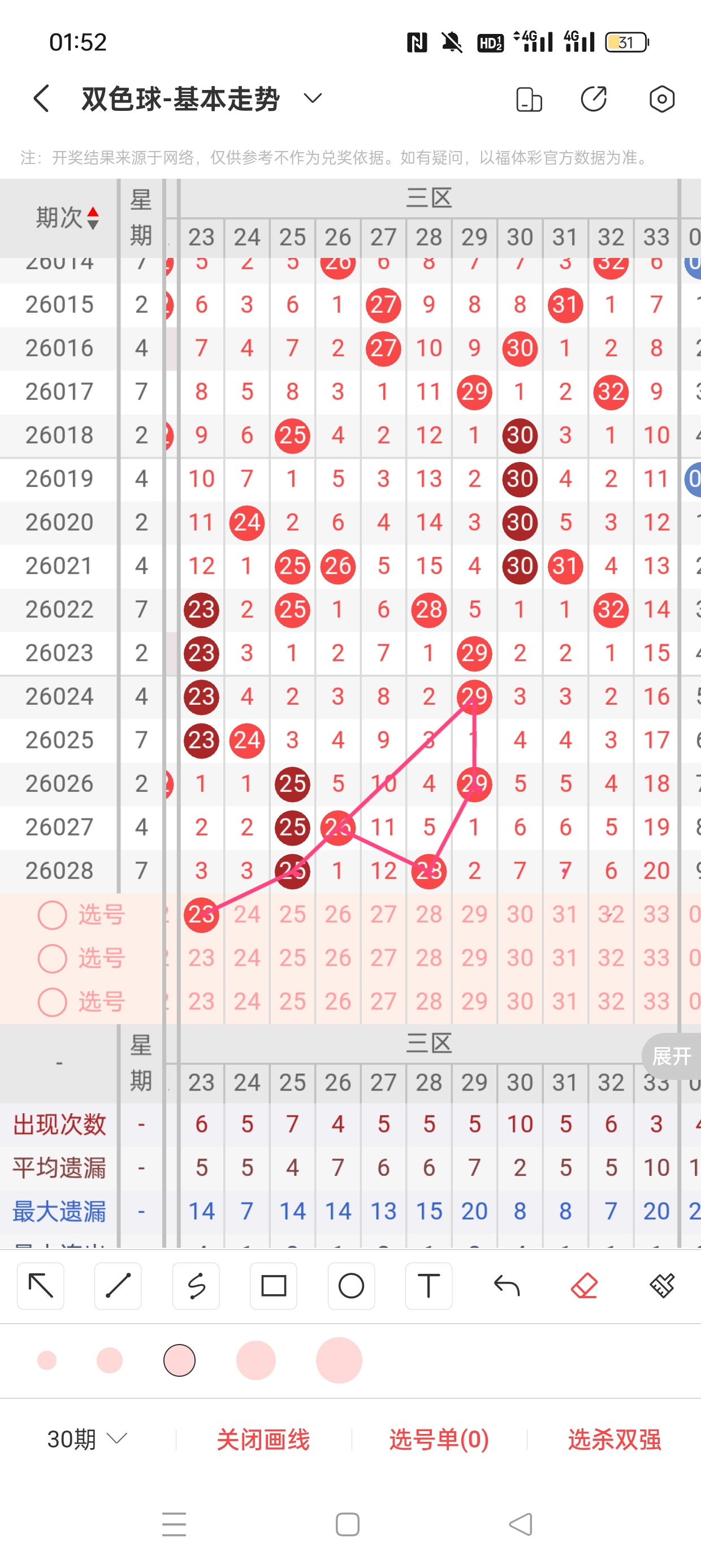701x1568 pixels.
Task: Tap the share icon in the top bar
Action: (593, 98)
